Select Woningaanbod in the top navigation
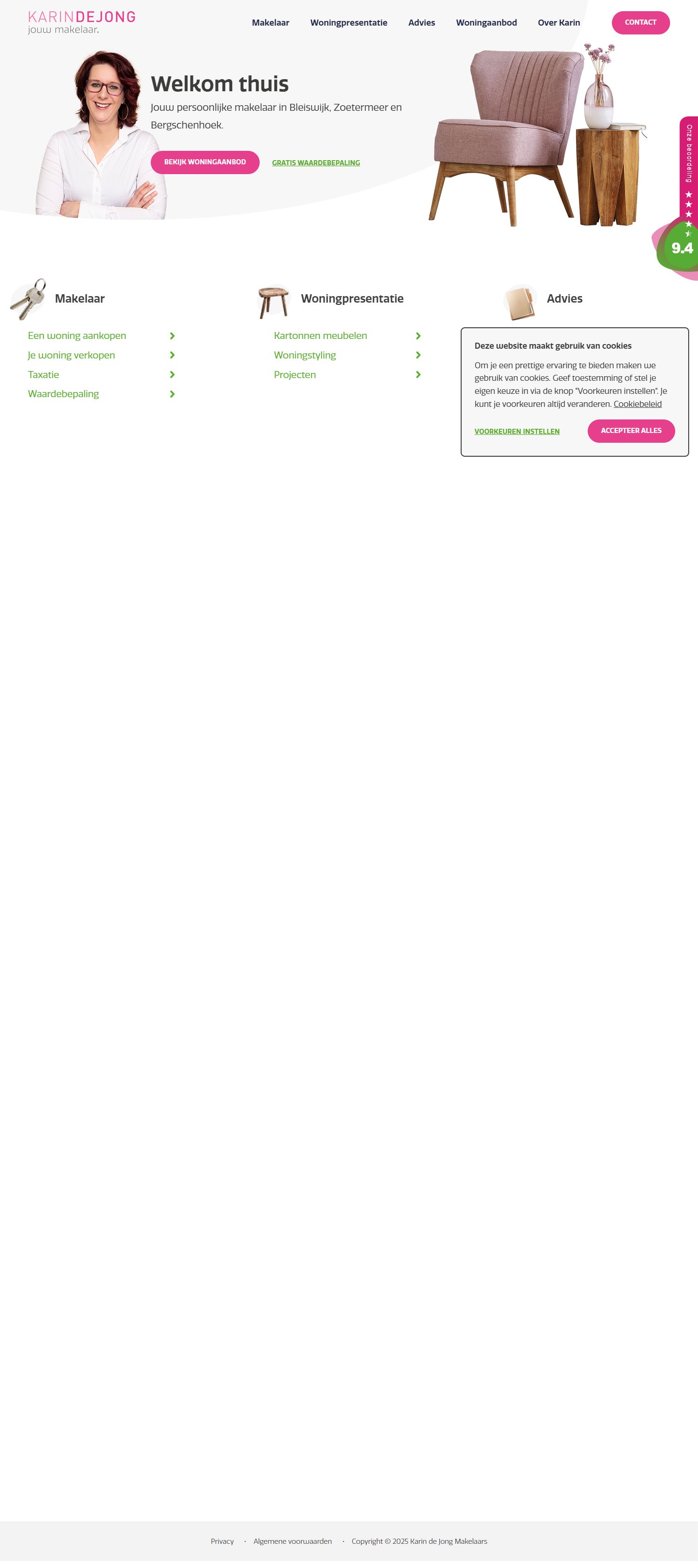 [x=486, y=22]
